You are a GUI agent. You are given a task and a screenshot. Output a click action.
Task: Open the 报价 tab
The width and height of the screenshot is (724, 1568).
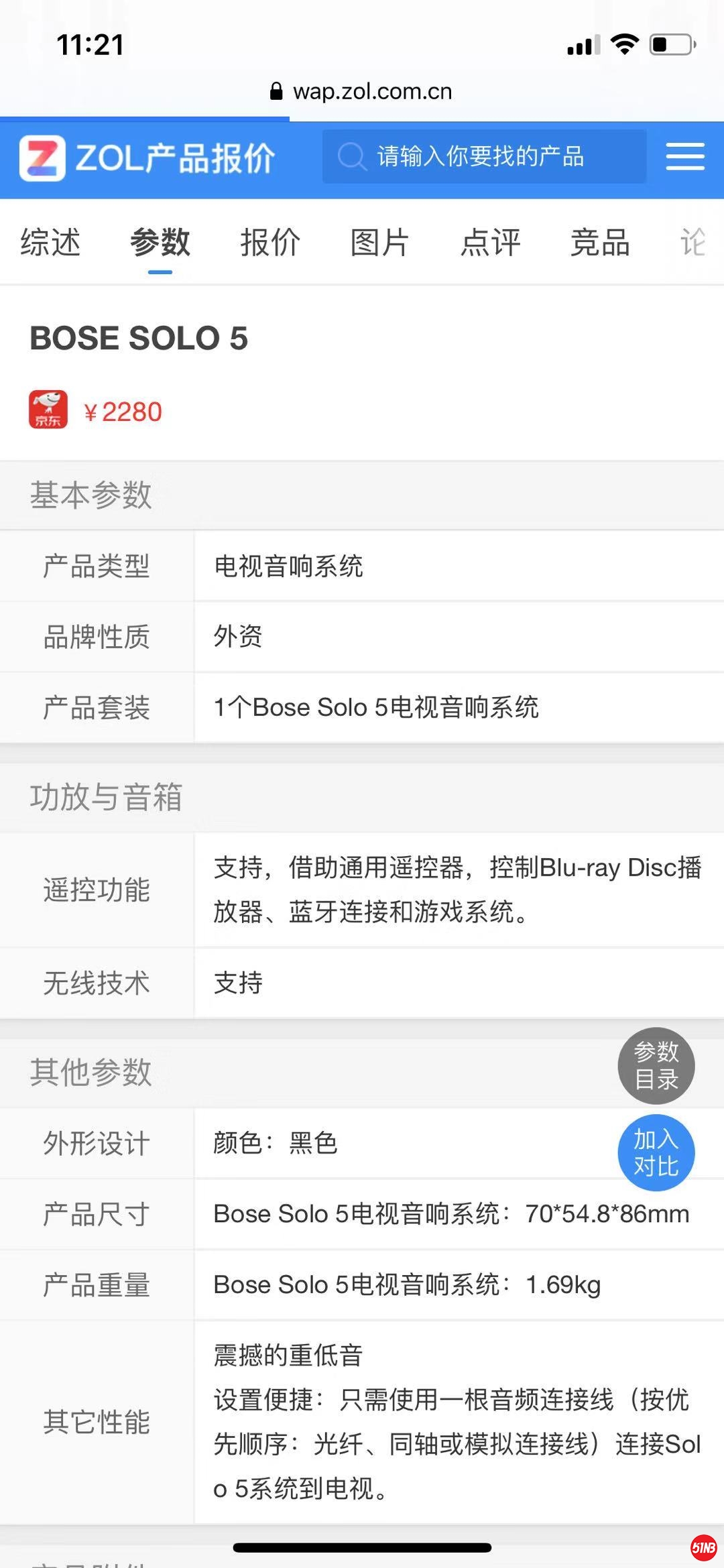[x=270, y=242]
